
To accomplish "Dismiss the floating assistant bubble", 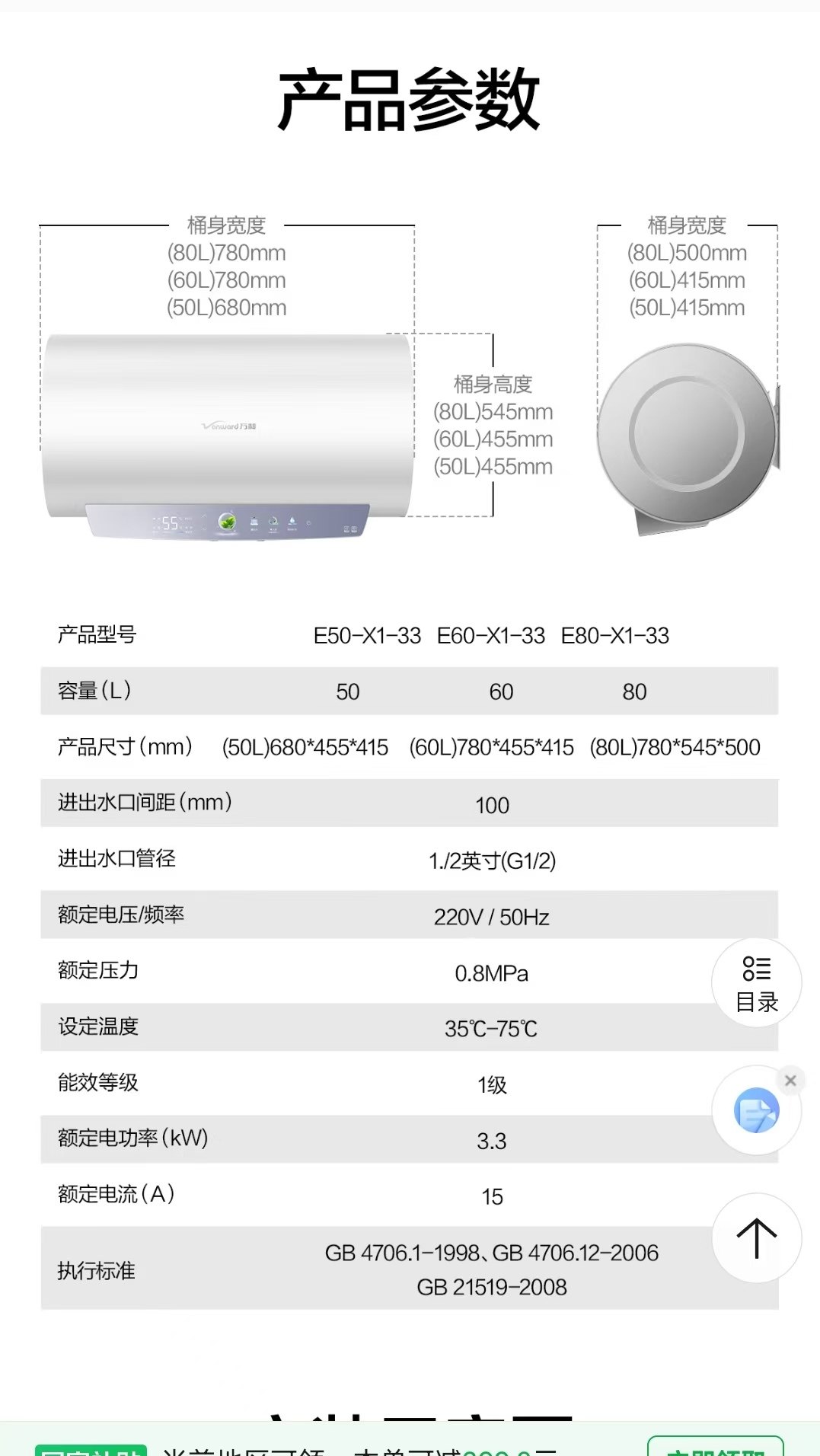I will [x=790, y=1080].
